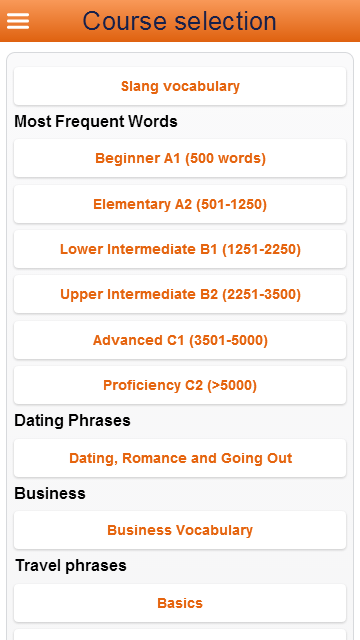Select the Slang vocabulary course
Viewport: 360px width, 640px height.
(x=180, y=86)
